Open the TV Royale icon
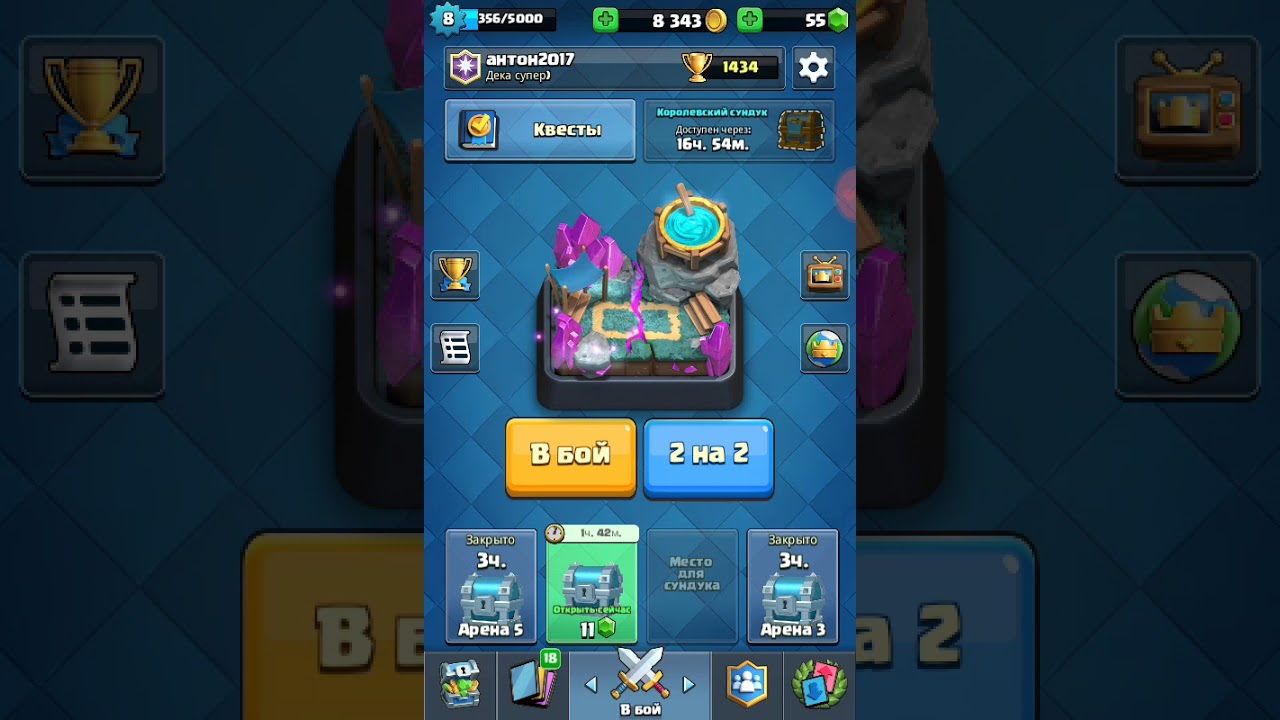 point(825,275)
